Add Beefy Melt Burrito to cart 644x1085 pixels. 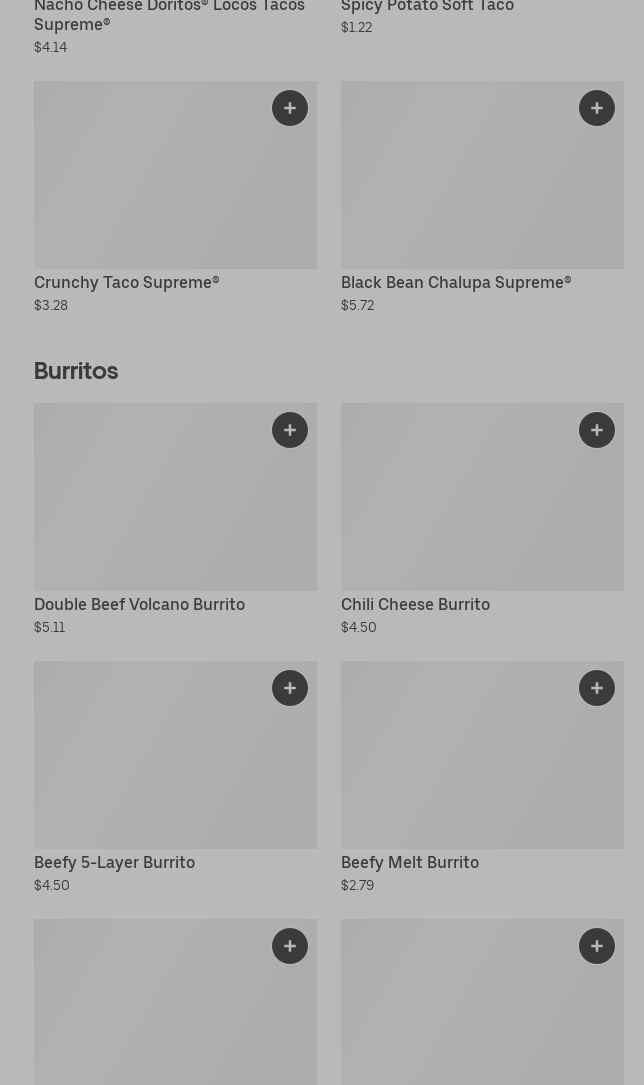tap(597, 688)
